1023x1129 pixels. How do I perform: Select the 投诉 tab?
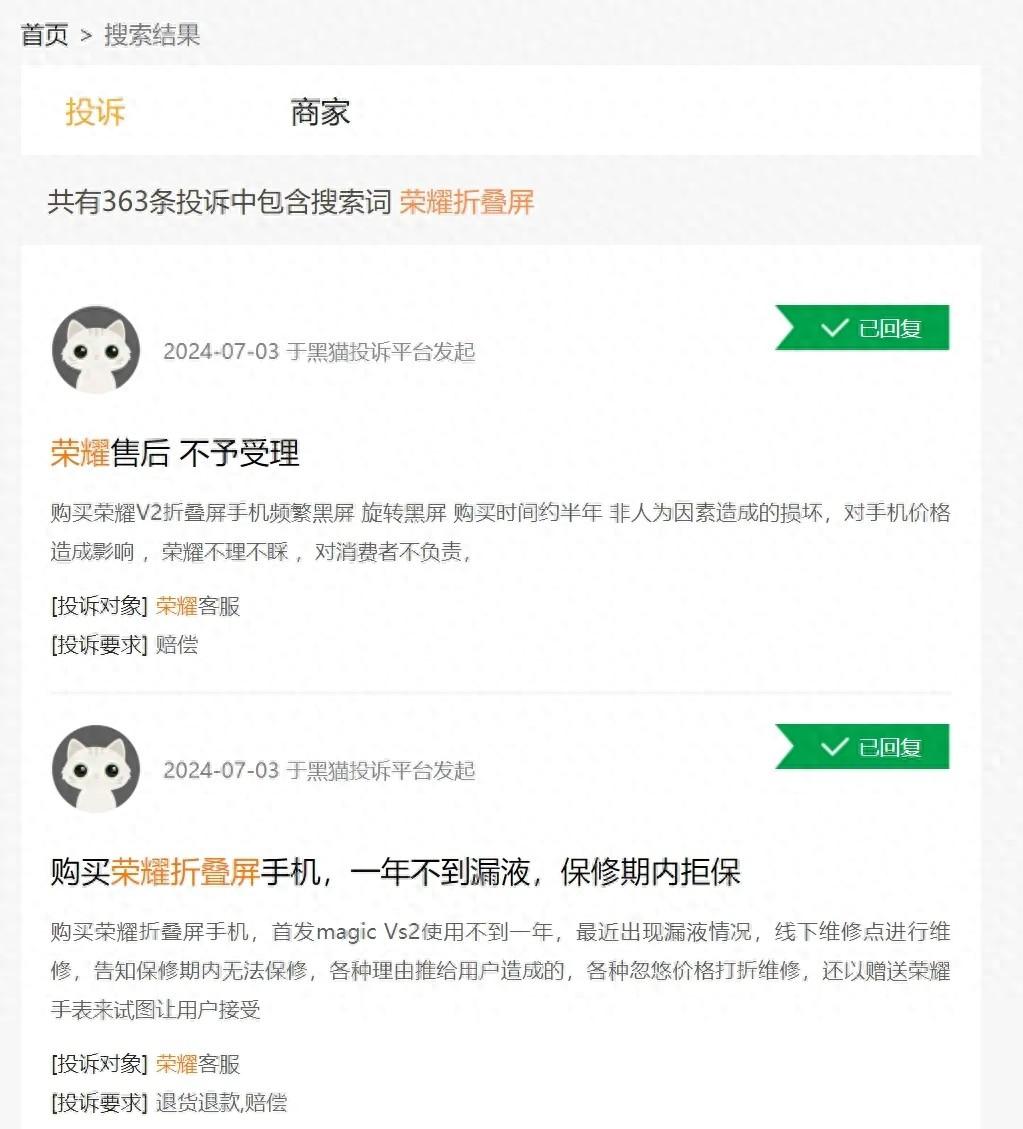click(x=95, y=112)
